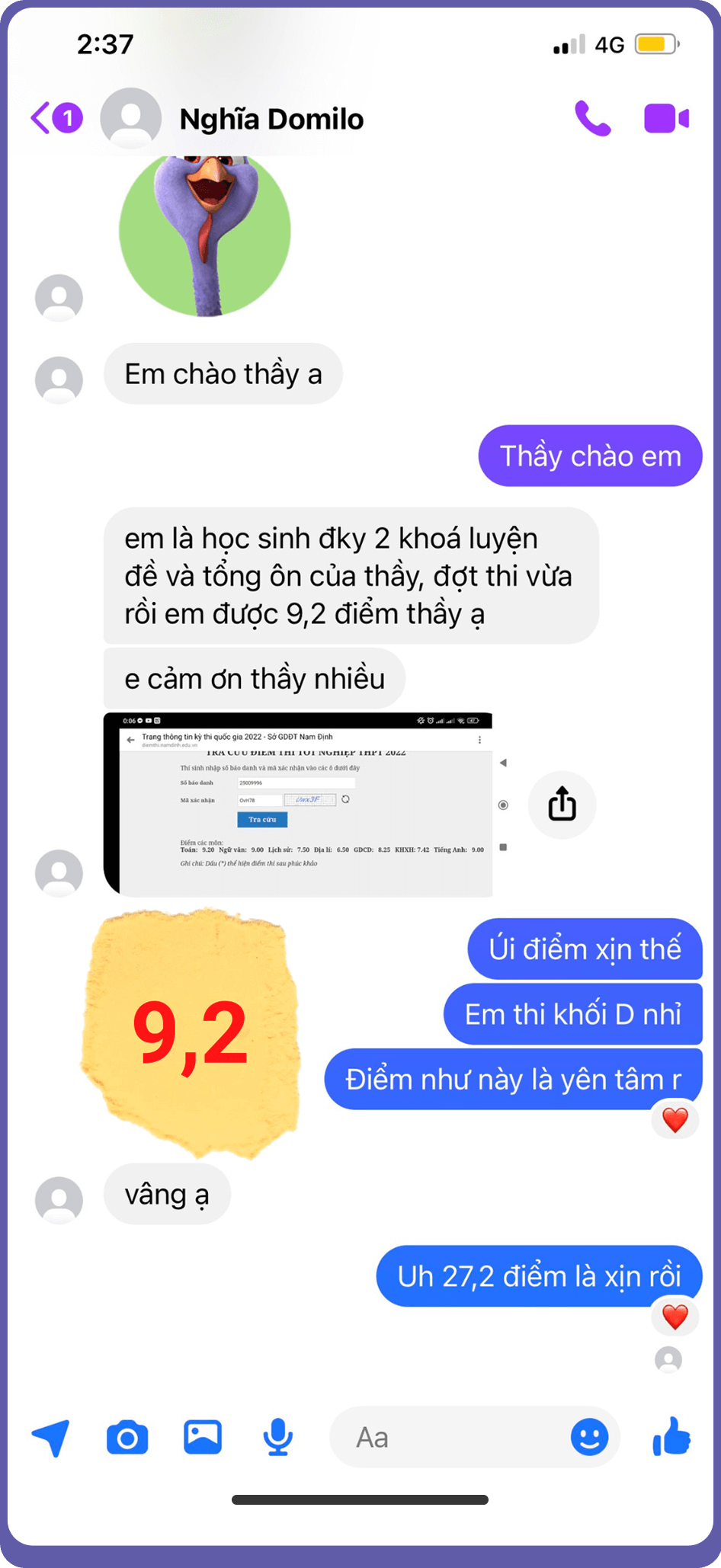Open Nghĩa Domilo's profile from the header
The image size is (721, 1568).
pos(271,120)
